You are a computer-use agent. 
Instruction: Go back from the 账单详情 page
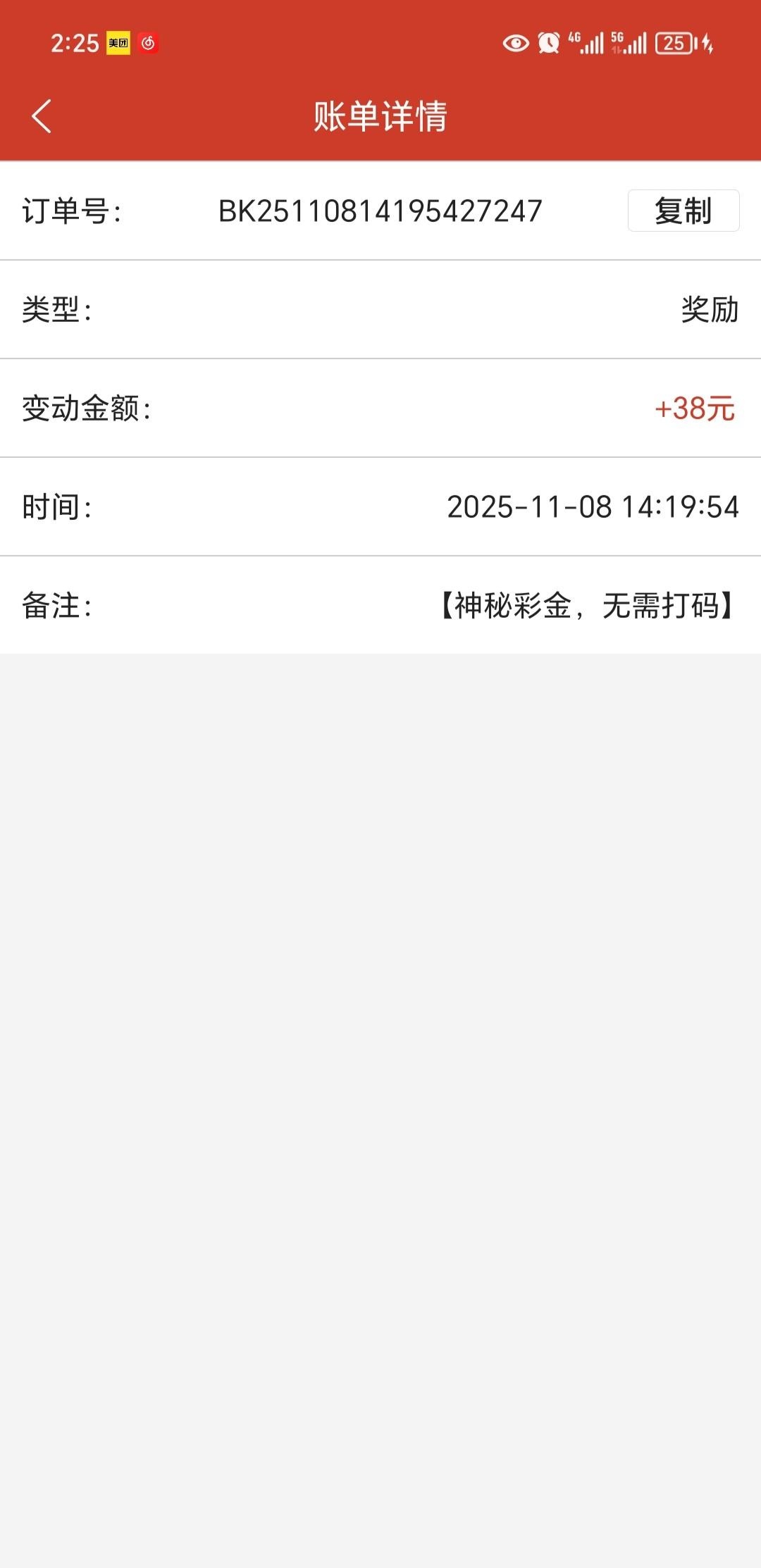click(x=42, y=116)
